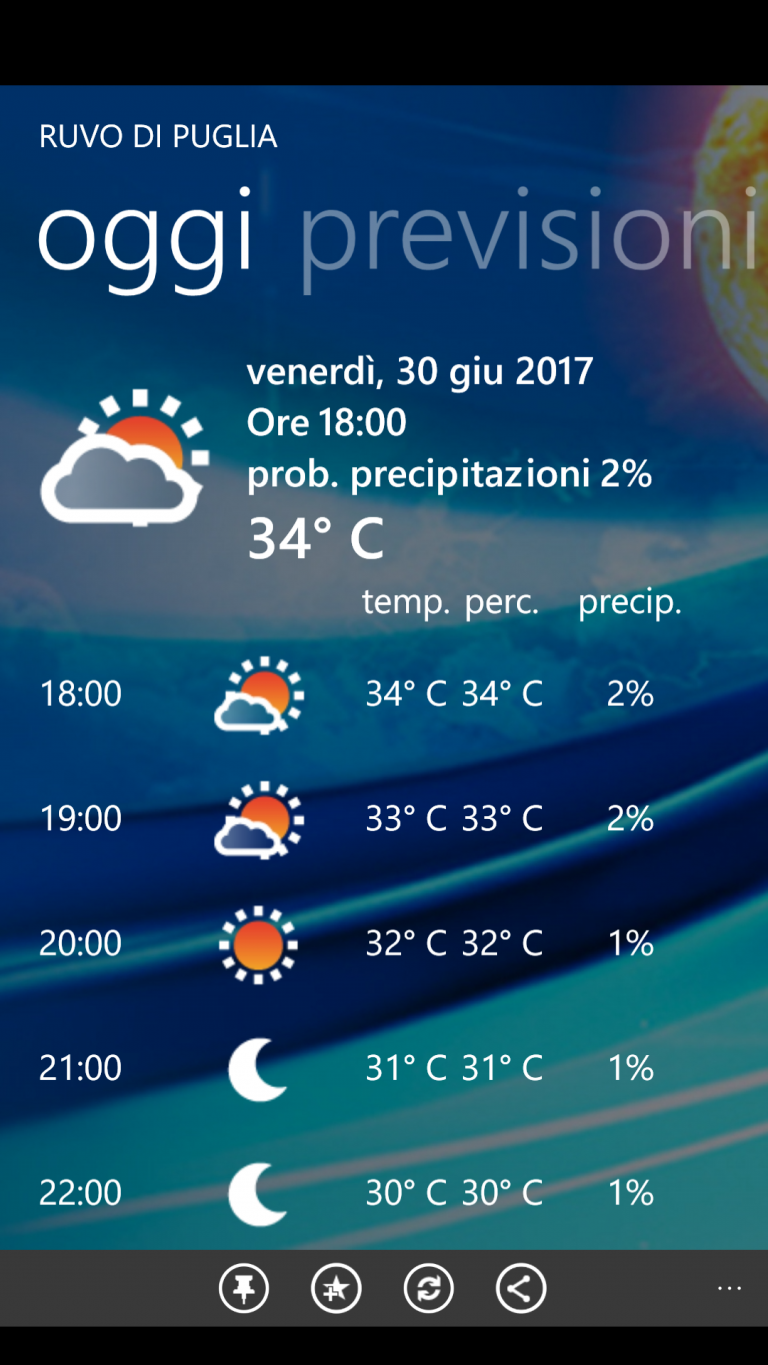Tap the favorites star icon in the app bar
Screen dimensions: 768x1365
click(x=335, y=1288)
